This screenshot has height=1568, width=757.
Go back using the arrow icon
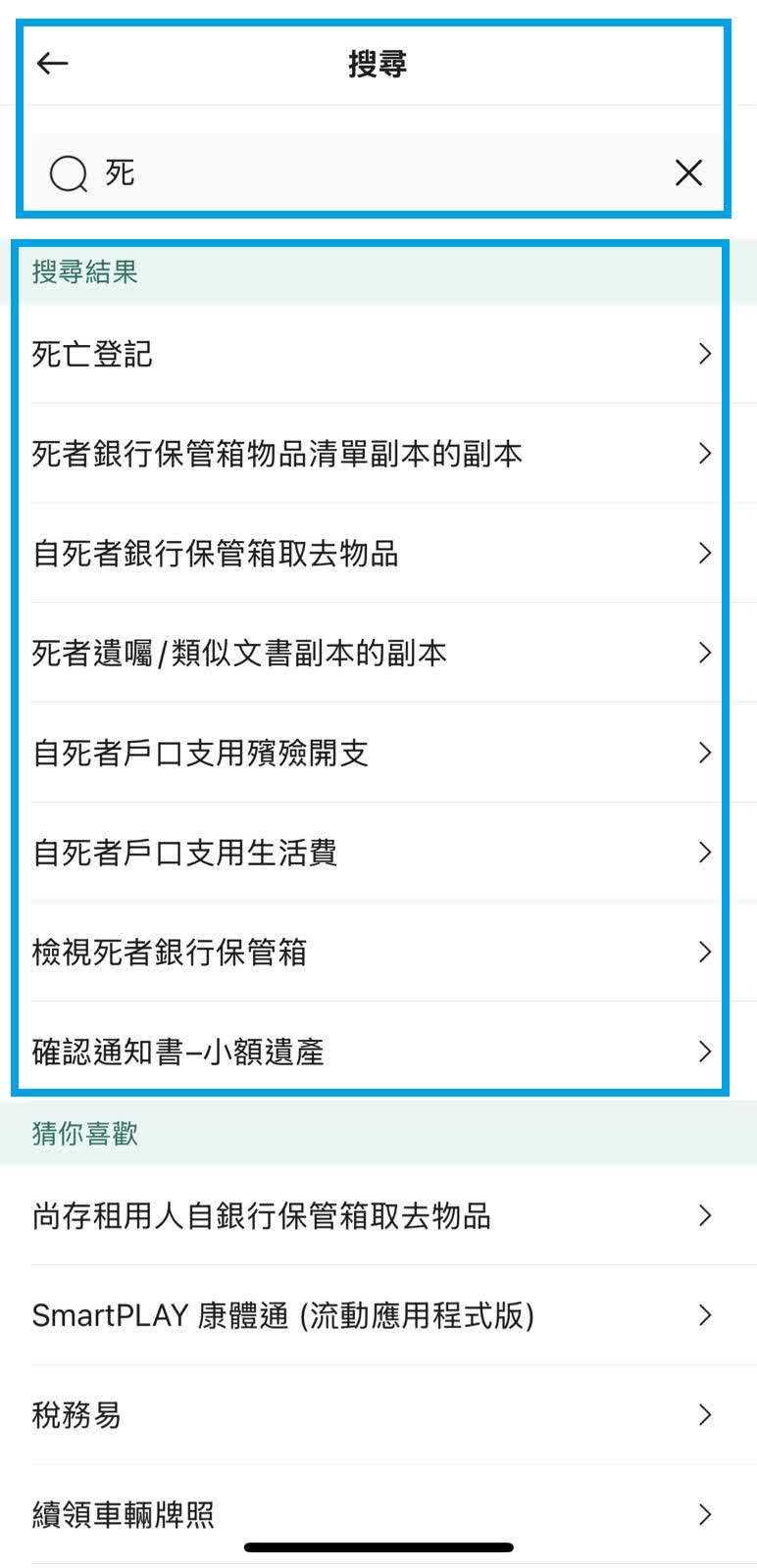(x=52, y=64)
